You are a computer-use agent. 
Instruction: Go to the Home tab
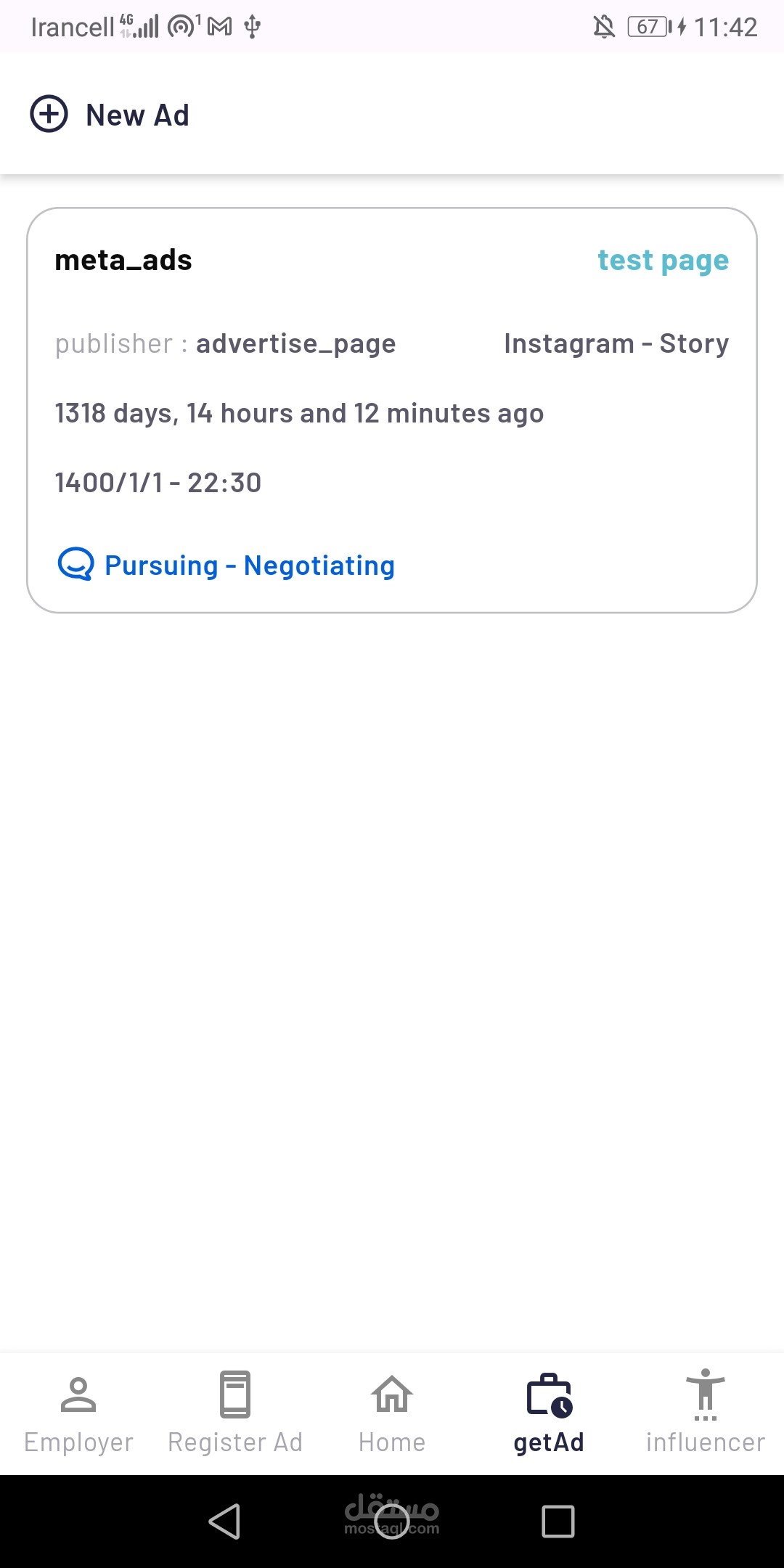392,1413
